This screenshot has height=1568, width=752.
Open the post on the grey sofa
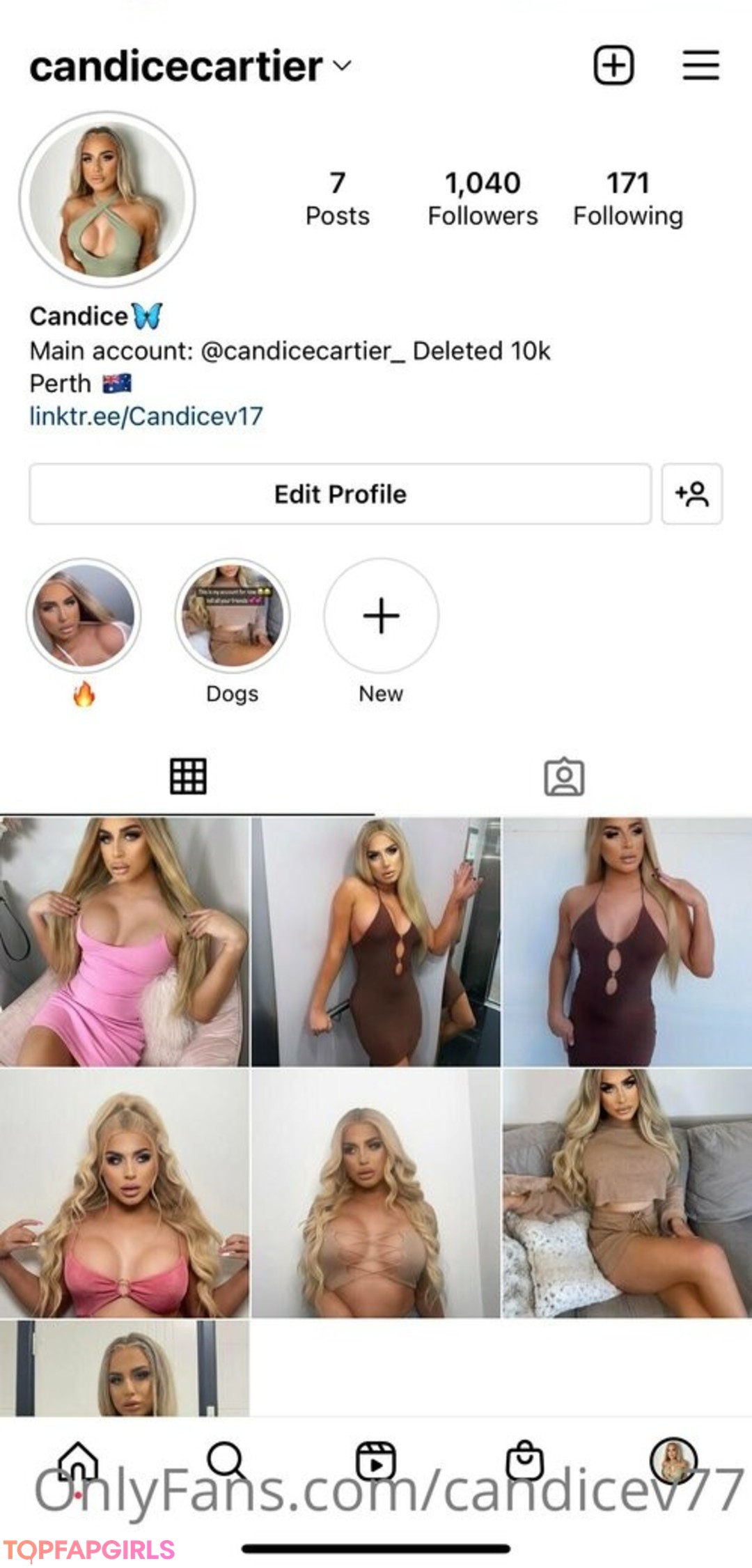click(x=627, y=1194)
